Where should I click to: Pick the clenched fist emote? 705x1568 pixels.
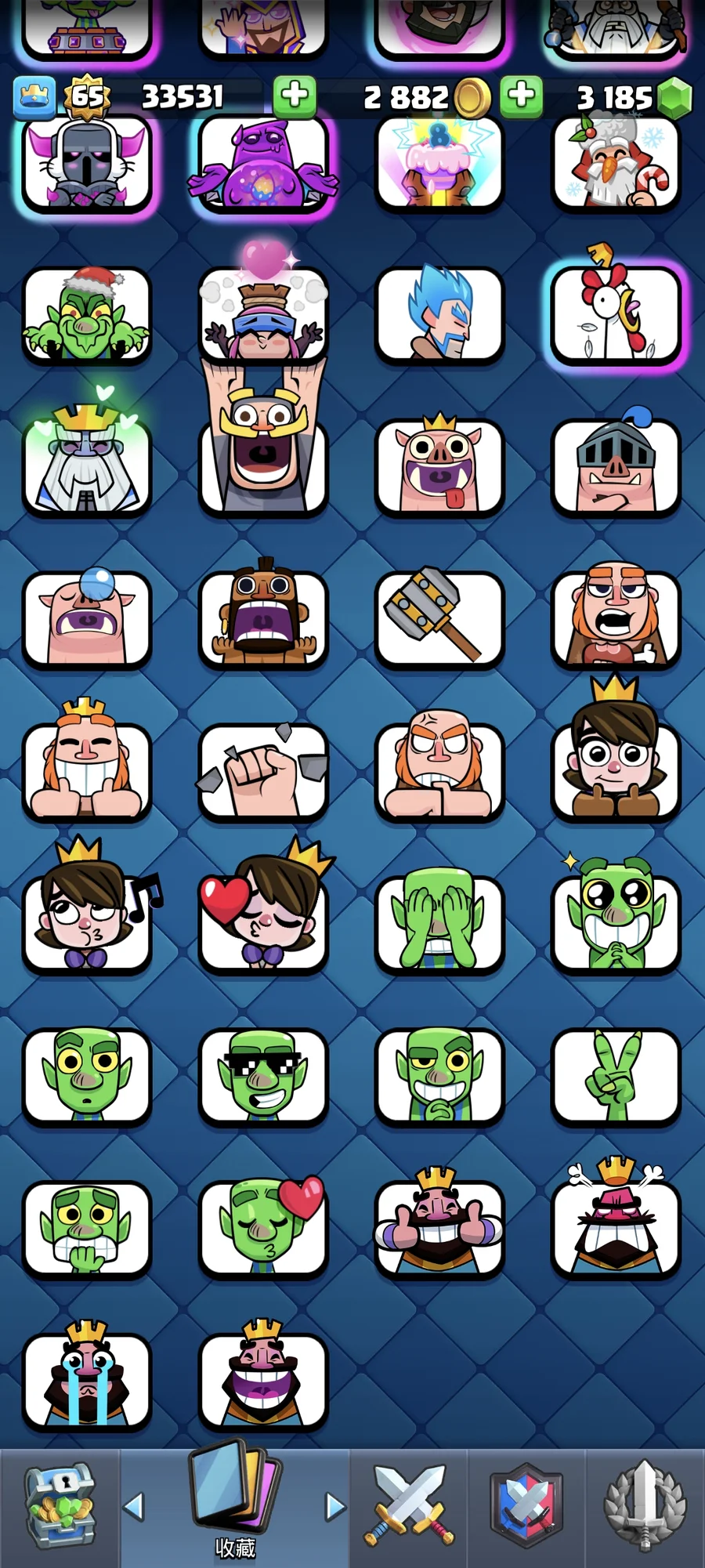pyautogui.click(x=263, y=771)
